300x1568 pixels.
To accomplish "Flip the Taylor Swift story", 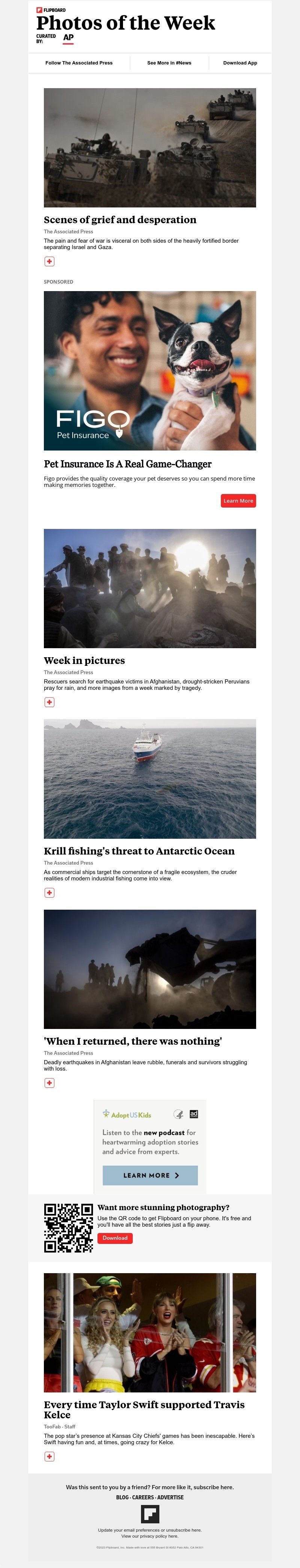I will (x=49, y=1456).
